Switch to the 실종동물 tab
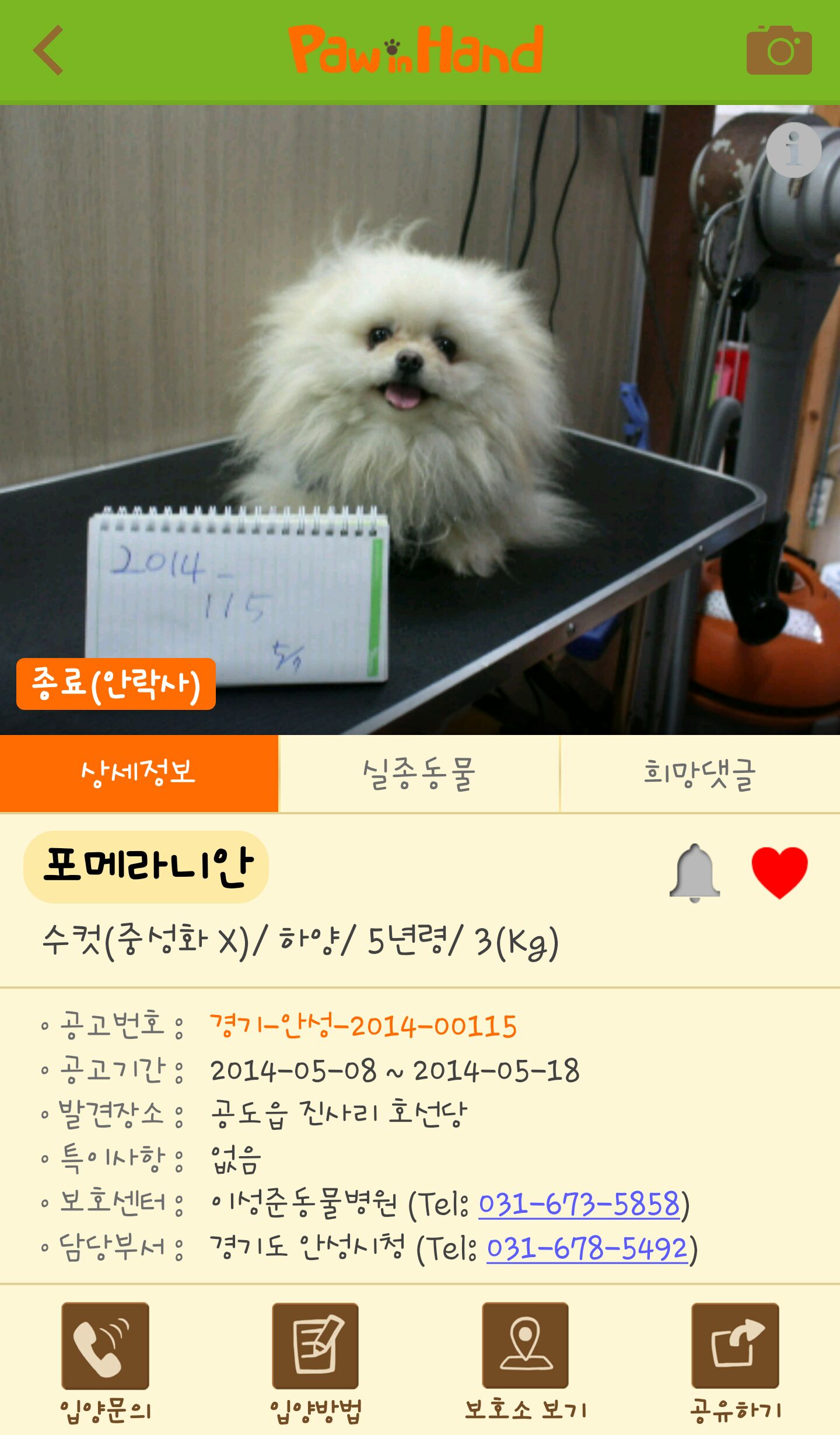The height and width of the screenshot is (1435, 840). click(x=419, y=773)
